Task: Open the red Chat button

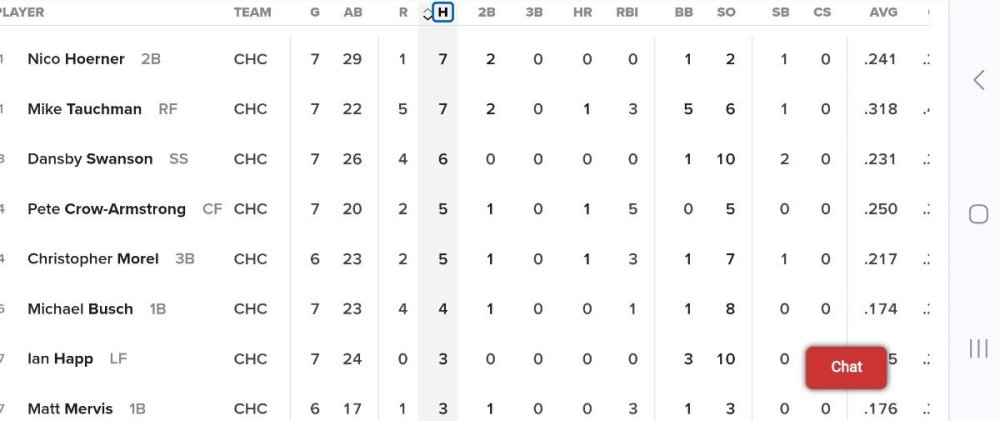Action: click(x=846, y=367)
